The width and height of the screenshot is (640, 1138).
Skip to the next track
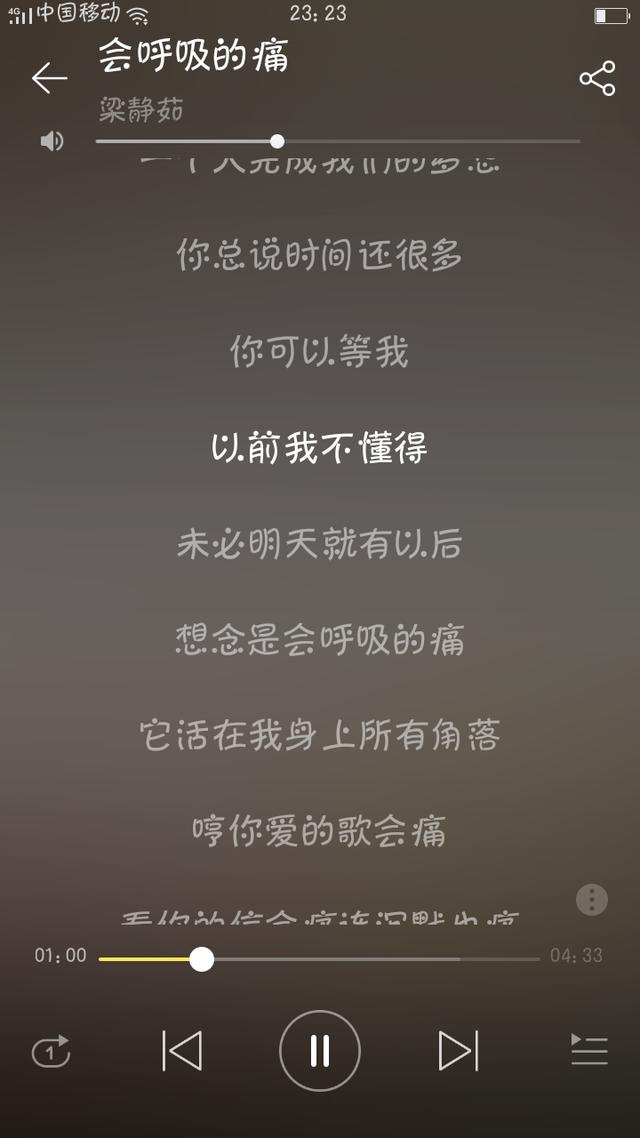coord(459,1050)
